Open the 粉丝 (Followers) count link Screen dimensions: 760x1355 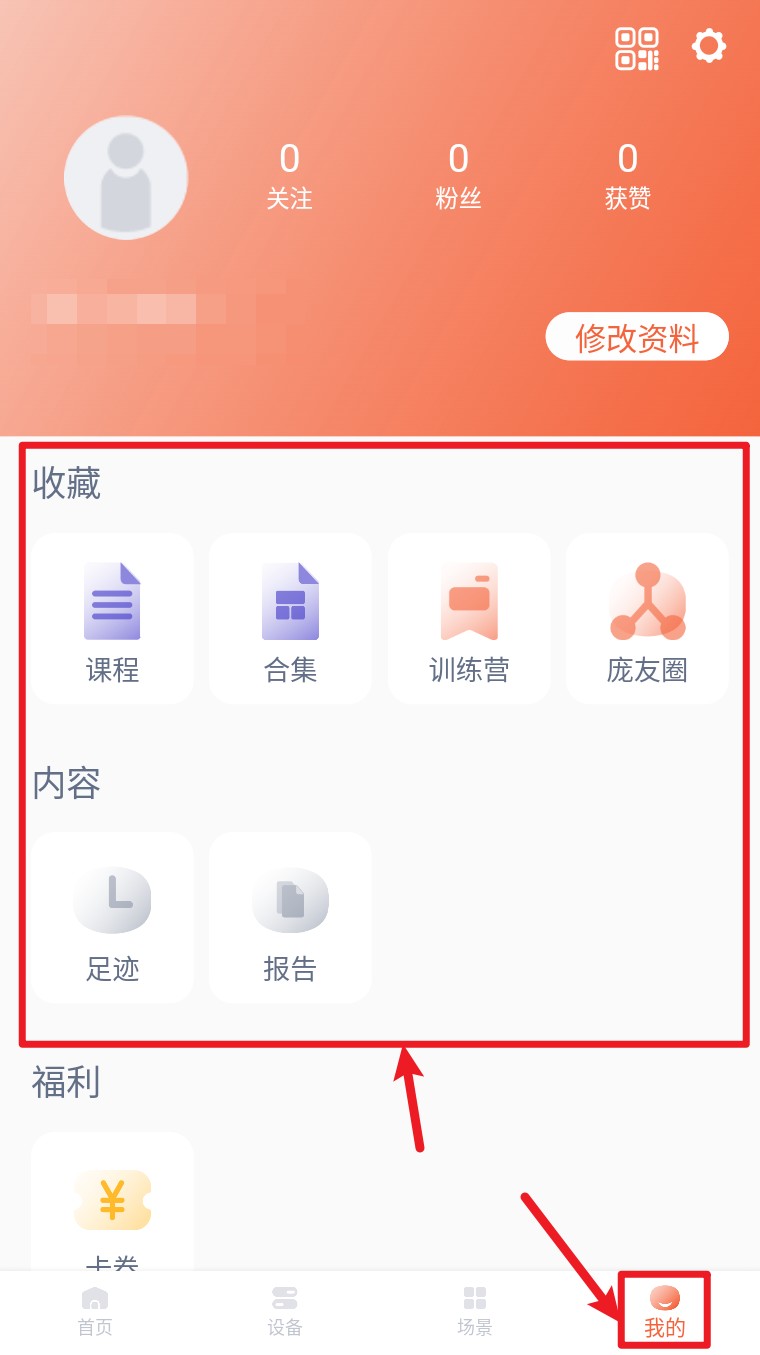(x=459, y=178)
